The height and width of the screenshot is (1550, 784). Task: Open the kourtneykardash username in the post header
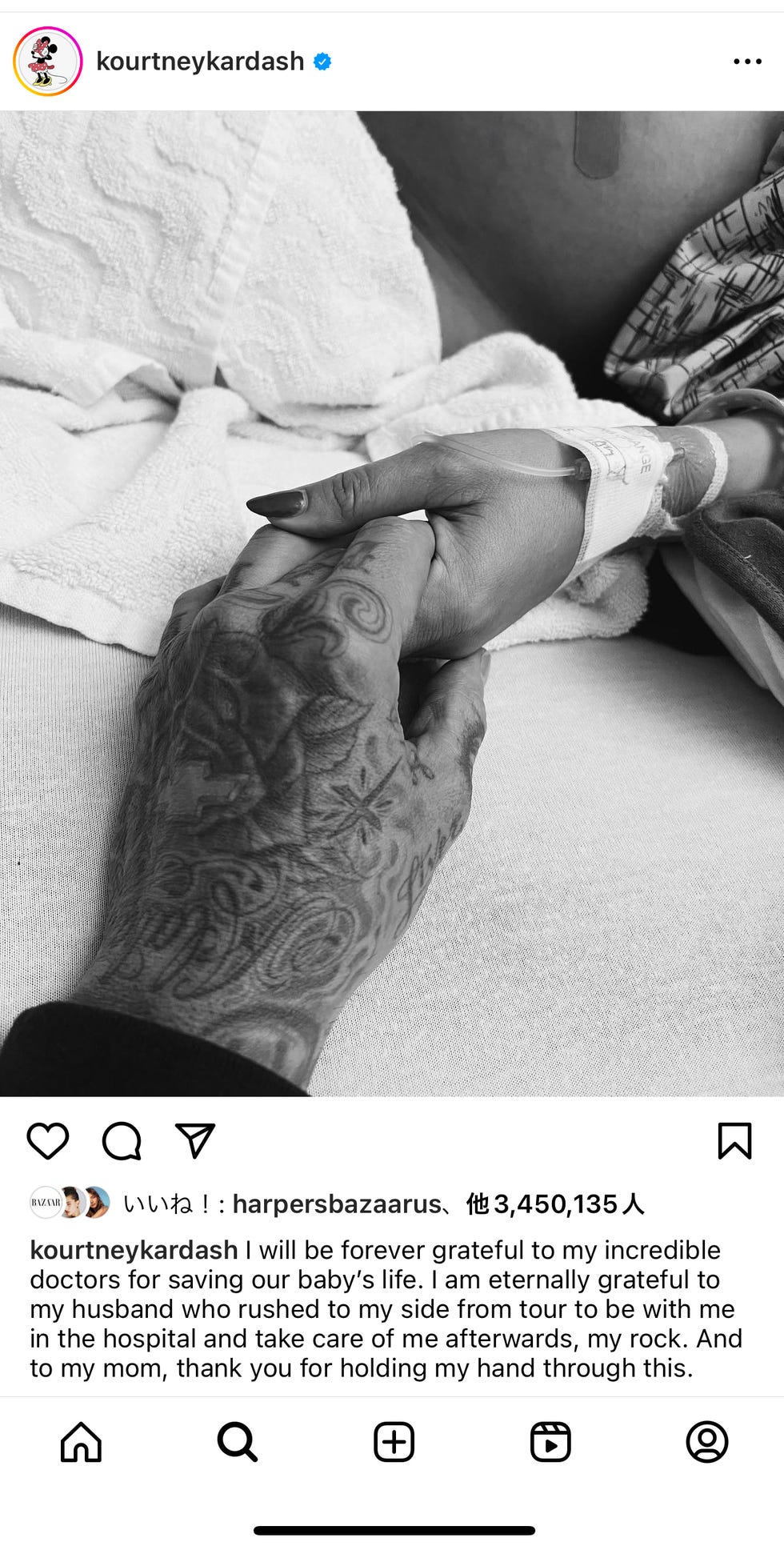200,62
